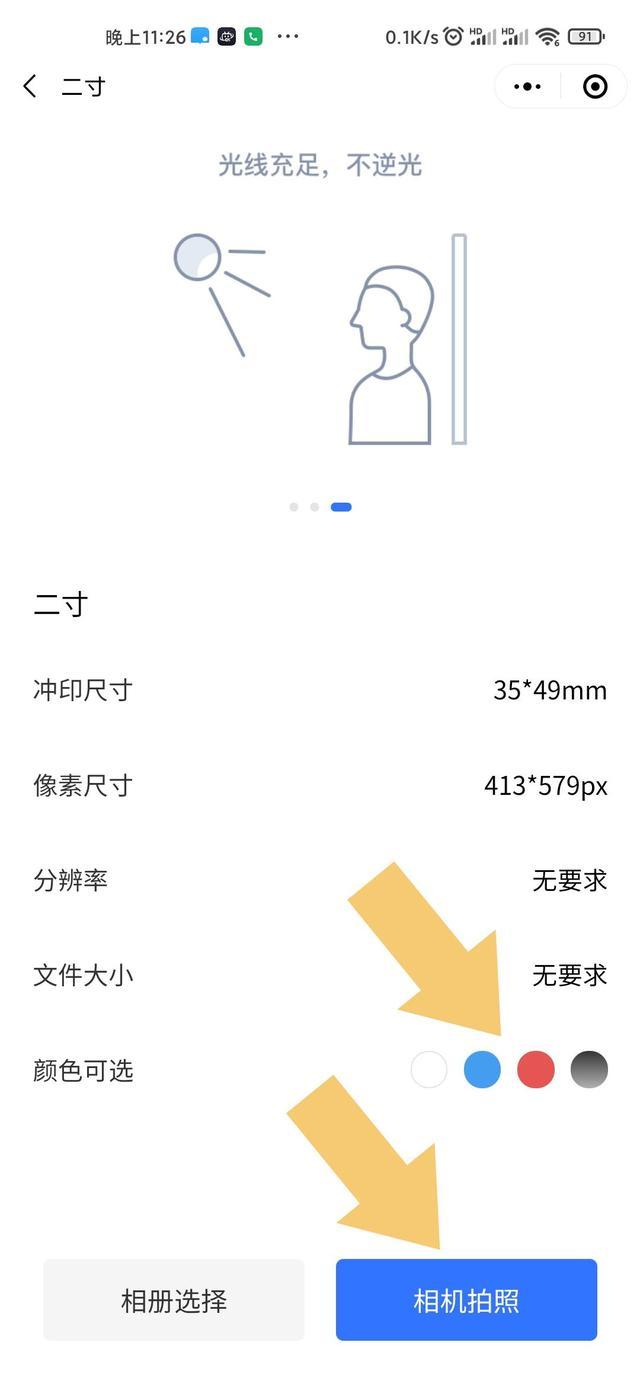This screenshot has height=1387, width=640.
Task: Tap 相册选择 to pick from album
Action: (173, 1300)
